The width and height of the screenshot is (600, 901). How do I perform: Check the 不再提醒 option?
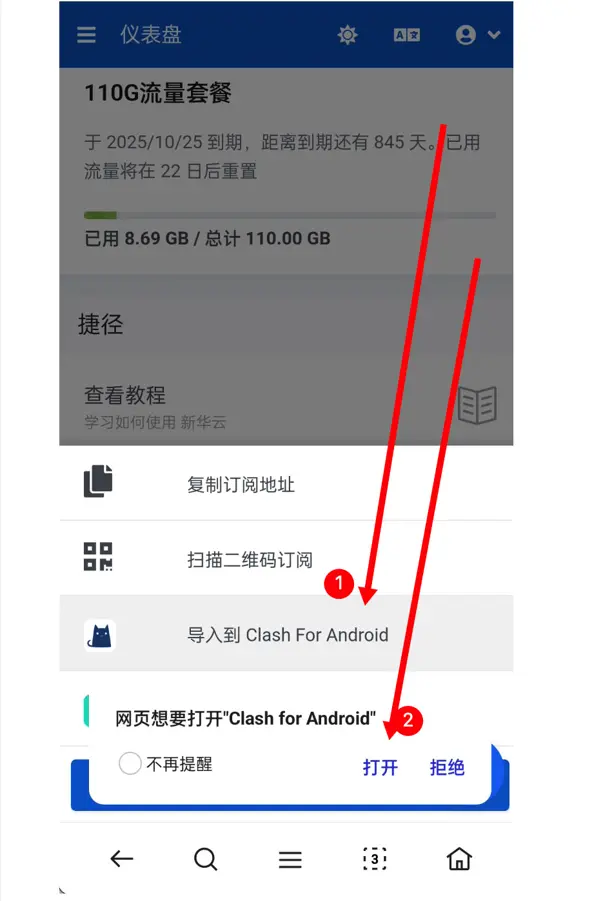click(131, 764)
